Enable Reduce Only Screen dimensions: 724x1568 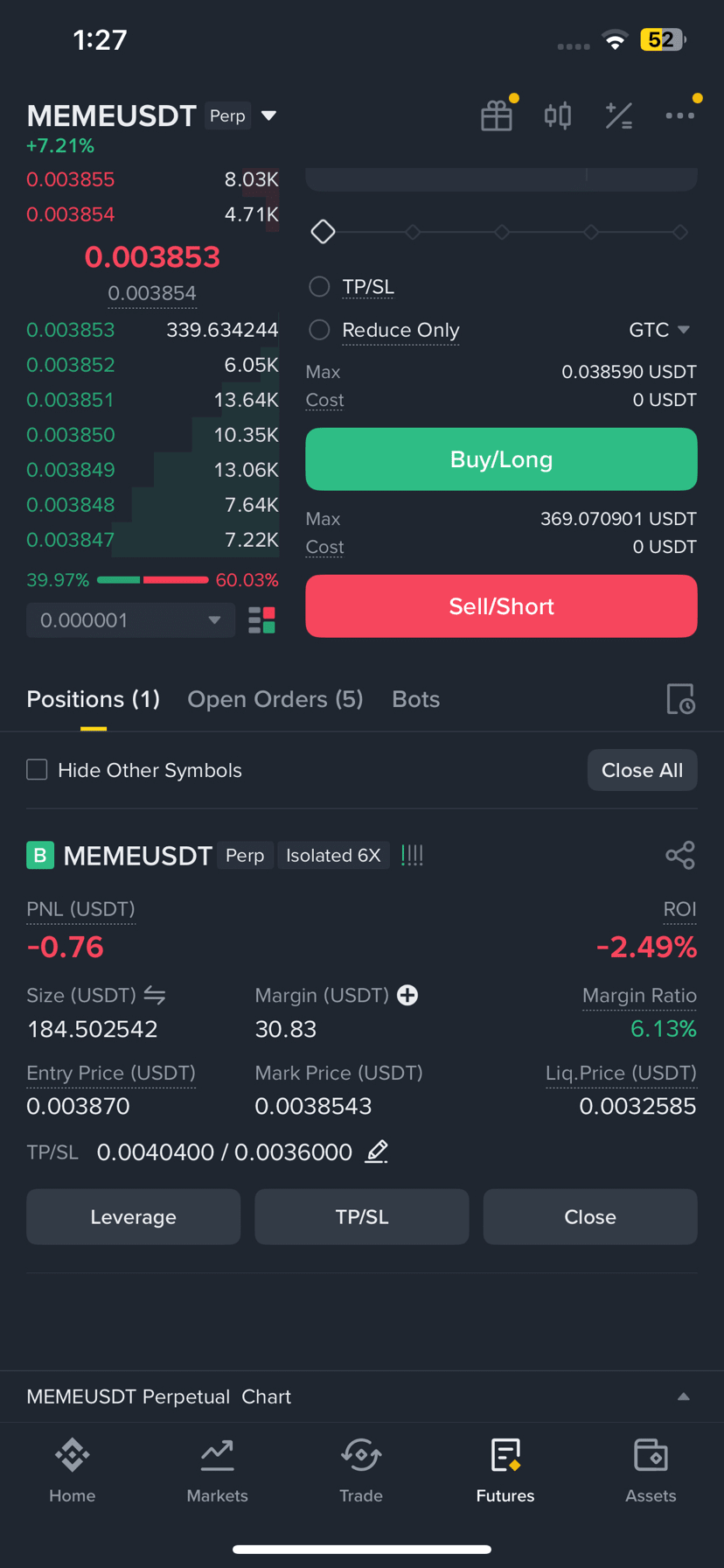(x=320, y=330)
